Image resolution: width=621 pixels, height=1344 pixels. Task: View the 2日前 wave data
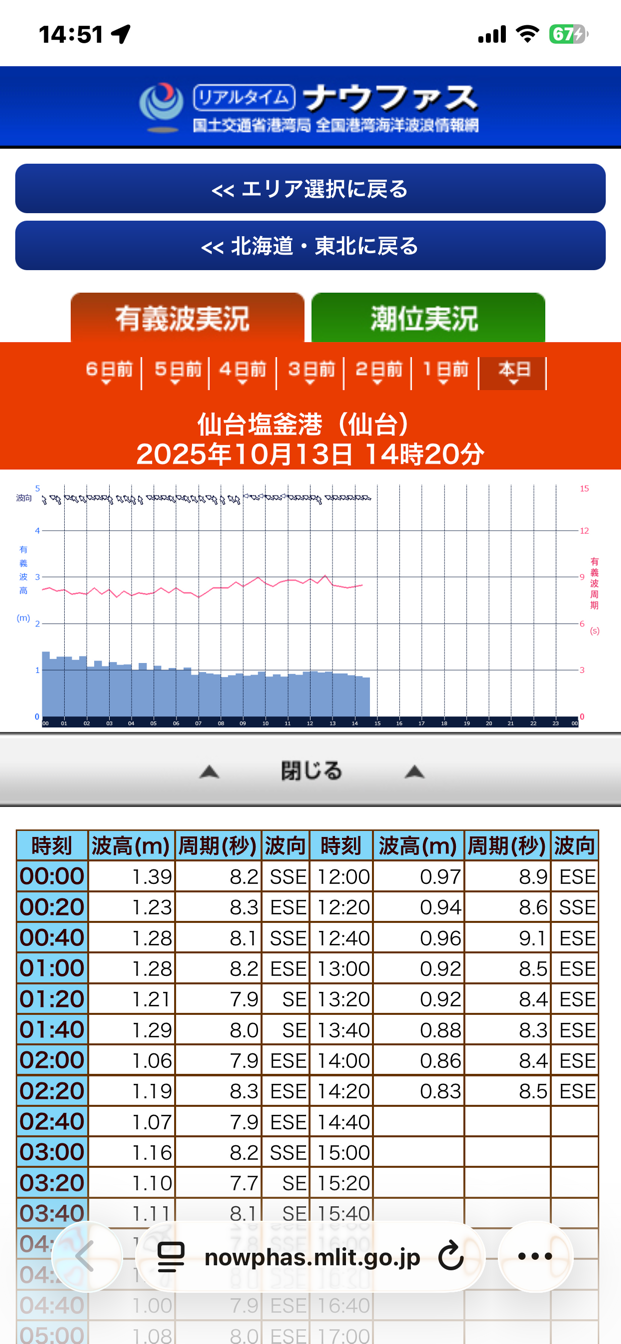(378, 372)
